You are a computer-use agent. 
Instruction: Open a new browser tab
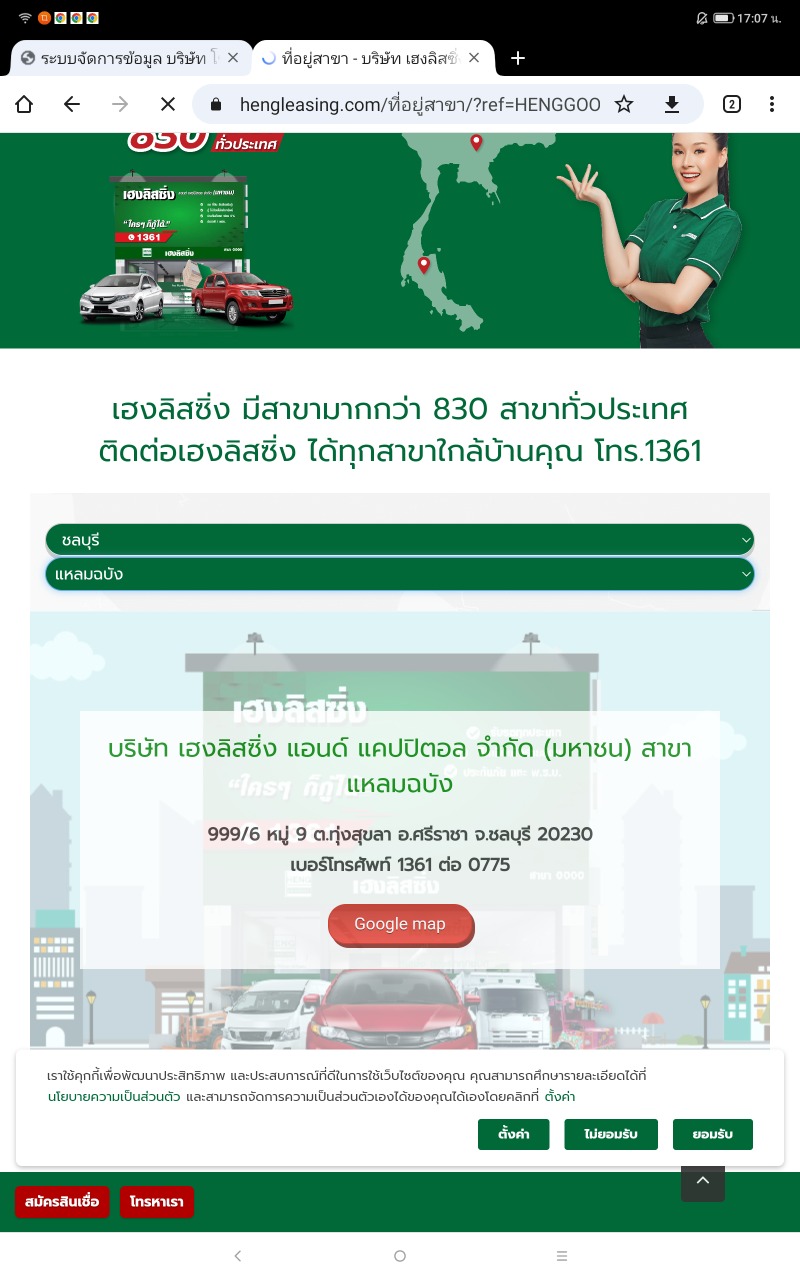(x=518, y=58)
